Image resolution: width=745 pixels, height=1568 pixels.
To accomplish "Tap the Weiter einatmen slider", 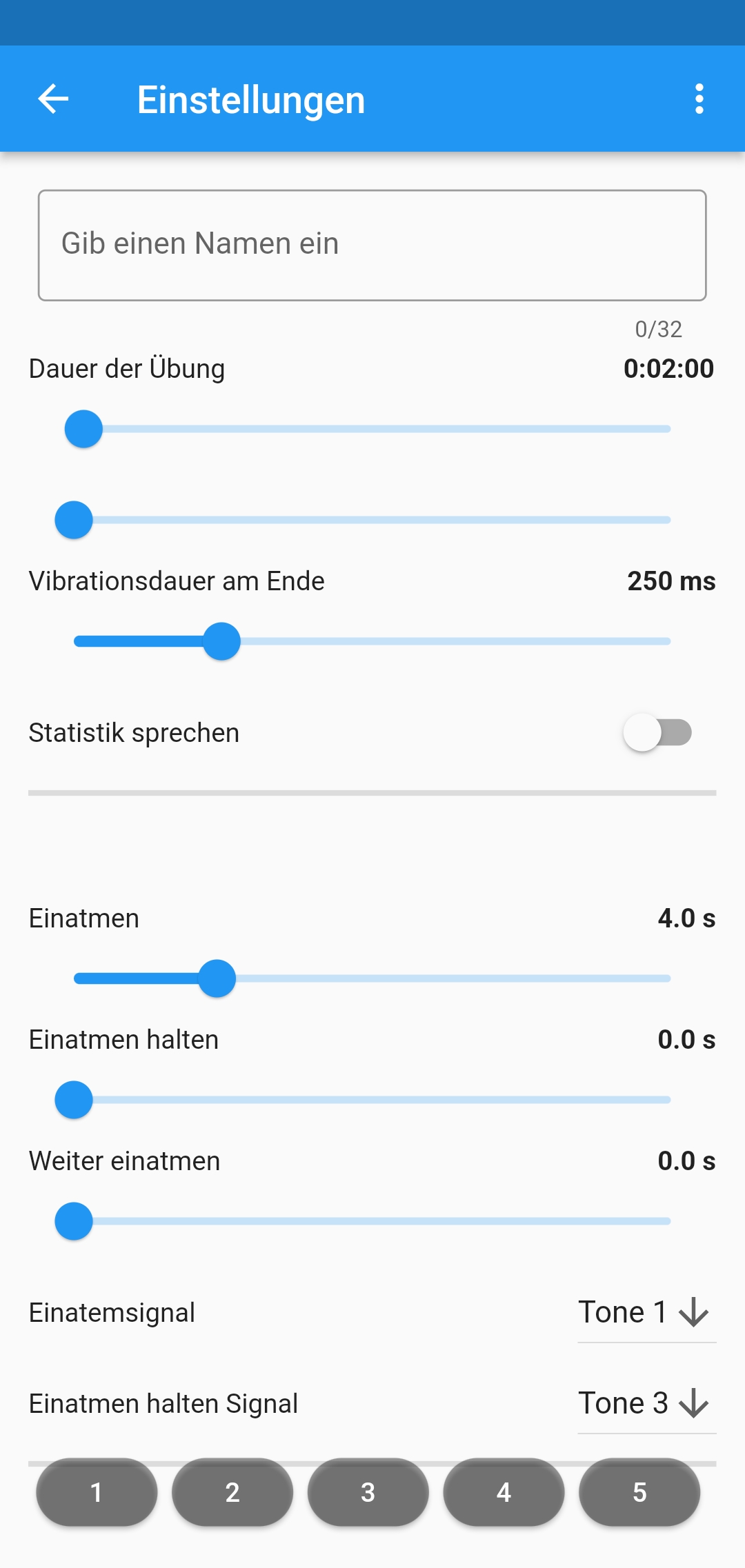I will (74, 1221).
